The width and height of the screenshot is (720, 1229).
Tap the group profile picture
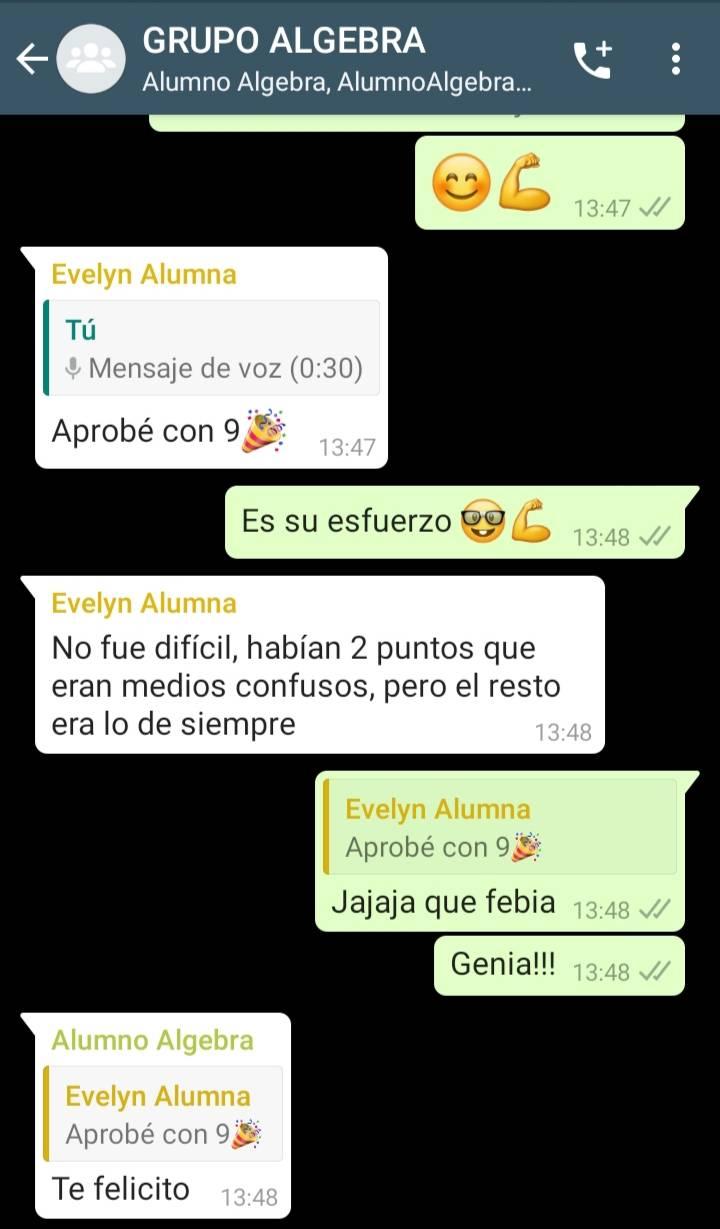91,59
